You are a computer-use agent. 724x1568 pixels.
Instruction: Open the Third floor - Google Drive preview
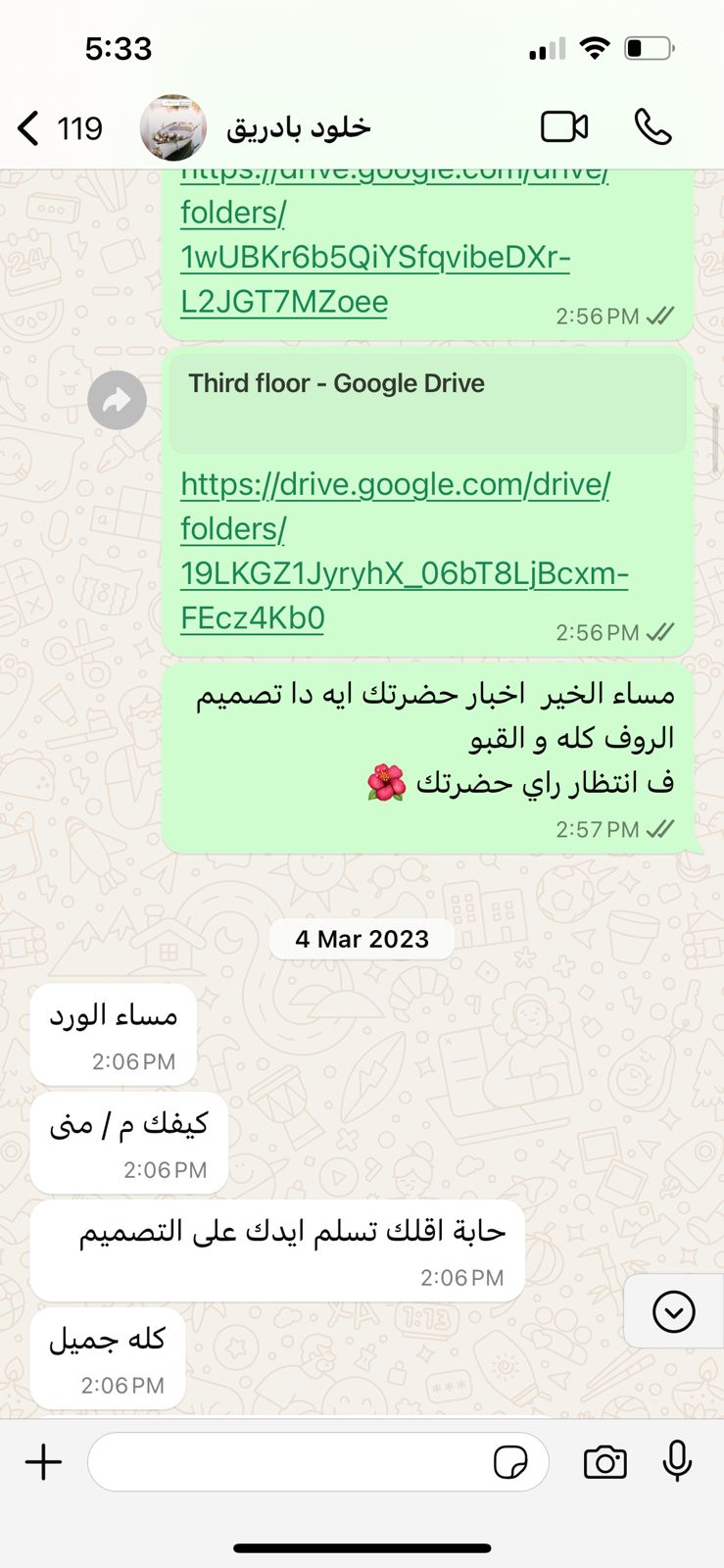pyautogui.click(x=427, y=402)
